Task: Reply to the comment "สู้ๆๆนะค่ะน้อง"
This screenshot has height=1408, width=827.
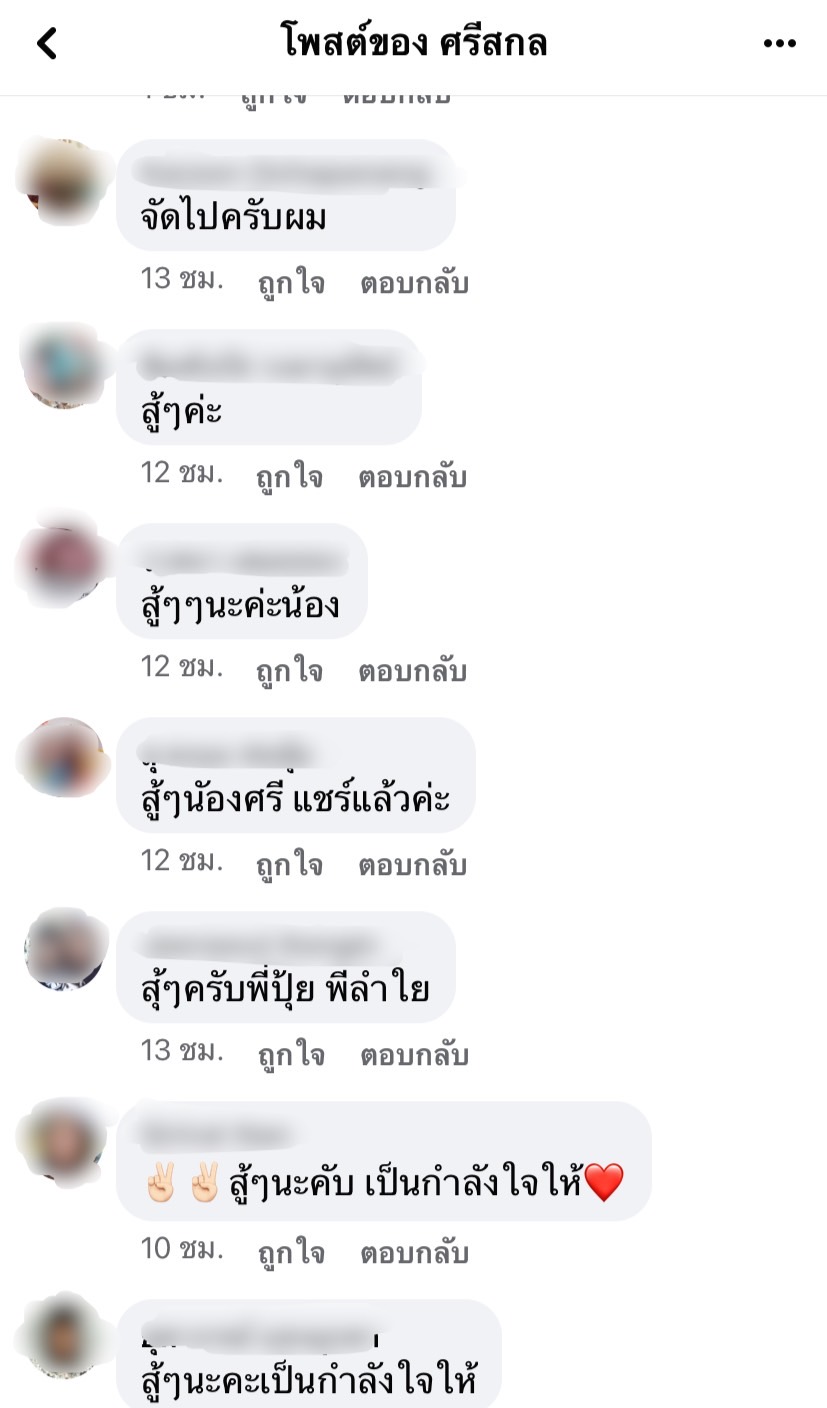Action: point(412,672)
